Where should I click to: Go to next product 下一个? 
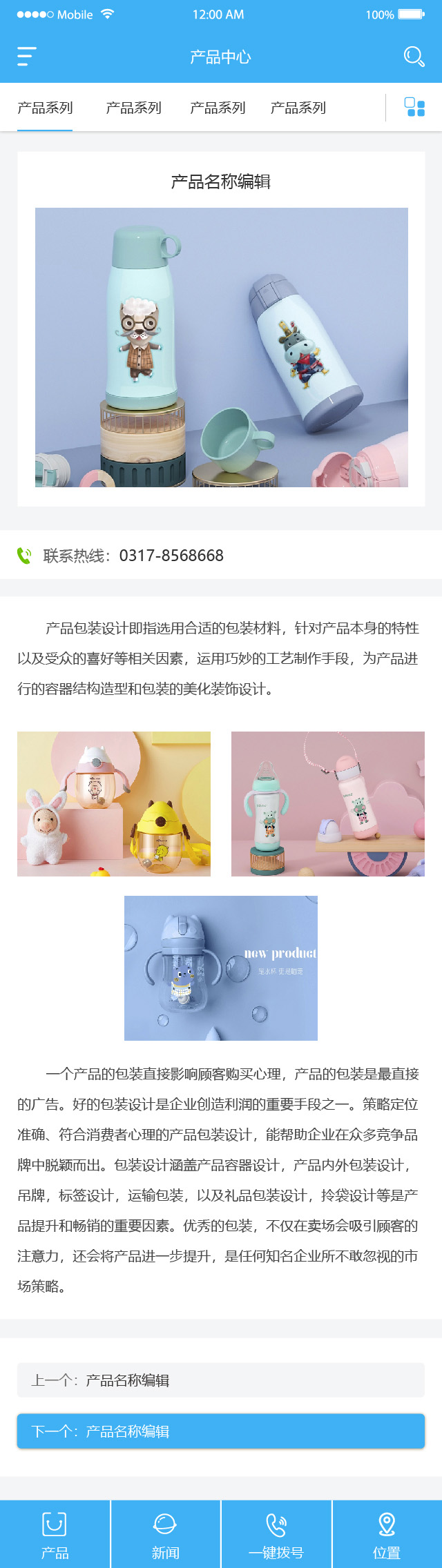221,1431
